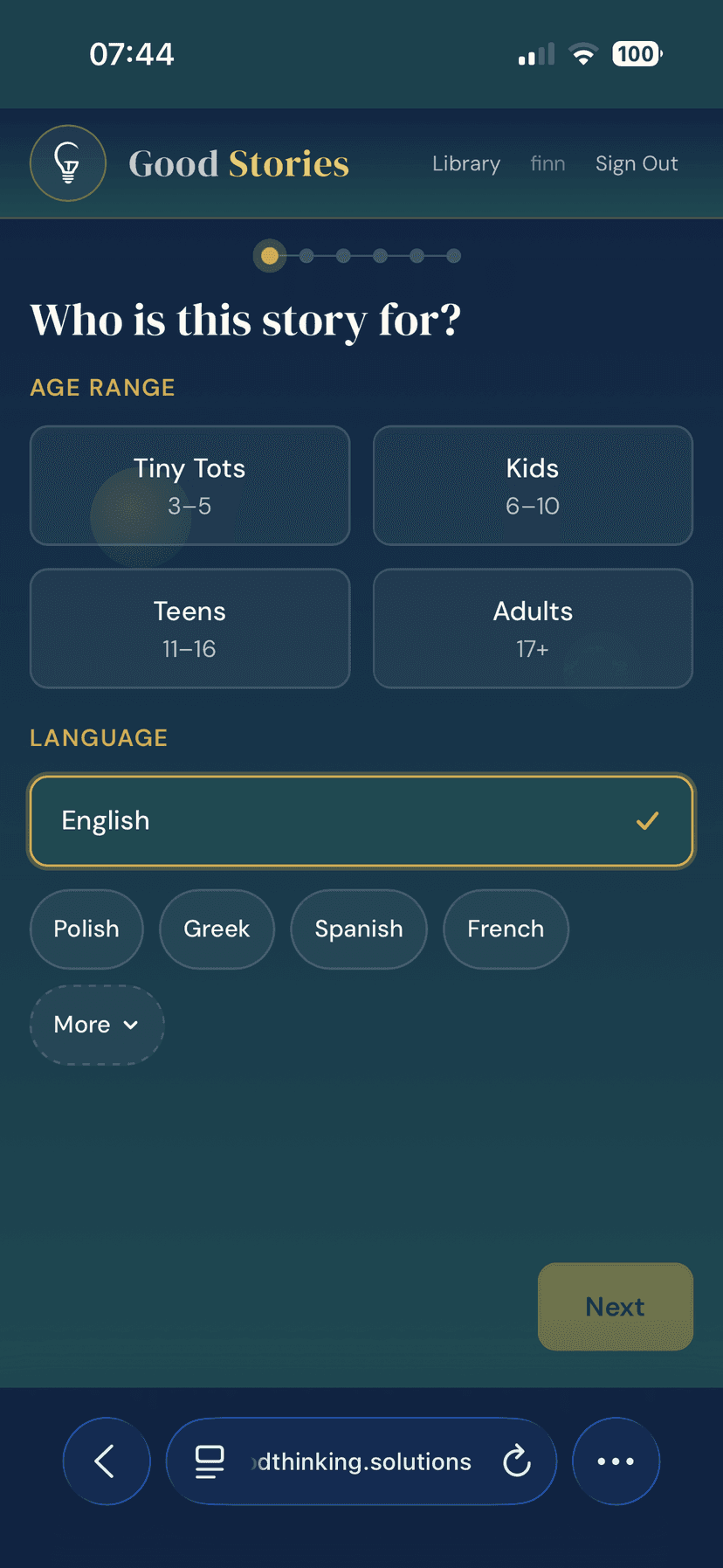Open the Library menu item

[465, 163]
